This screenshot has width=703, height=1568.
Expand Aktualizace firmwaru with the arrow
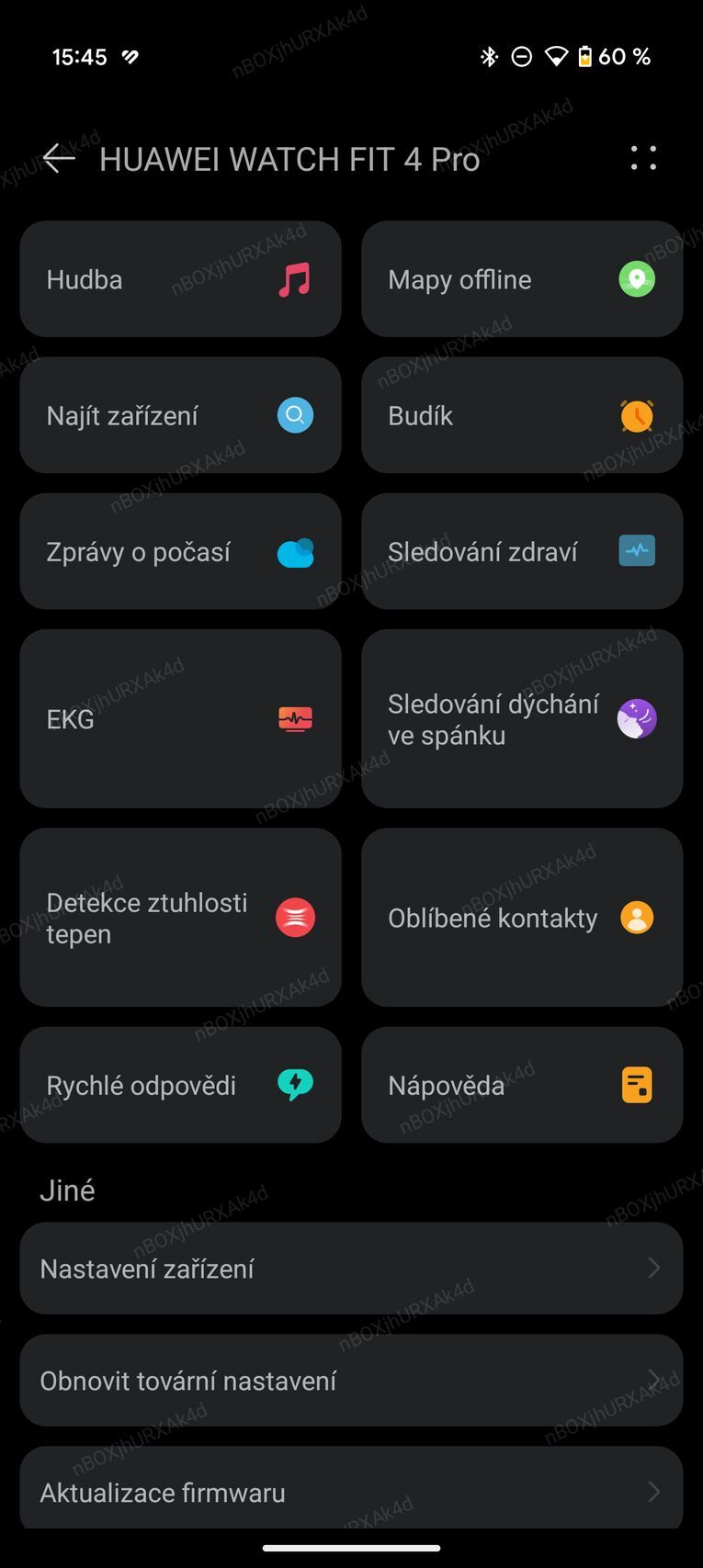[x=653, y=1493]
